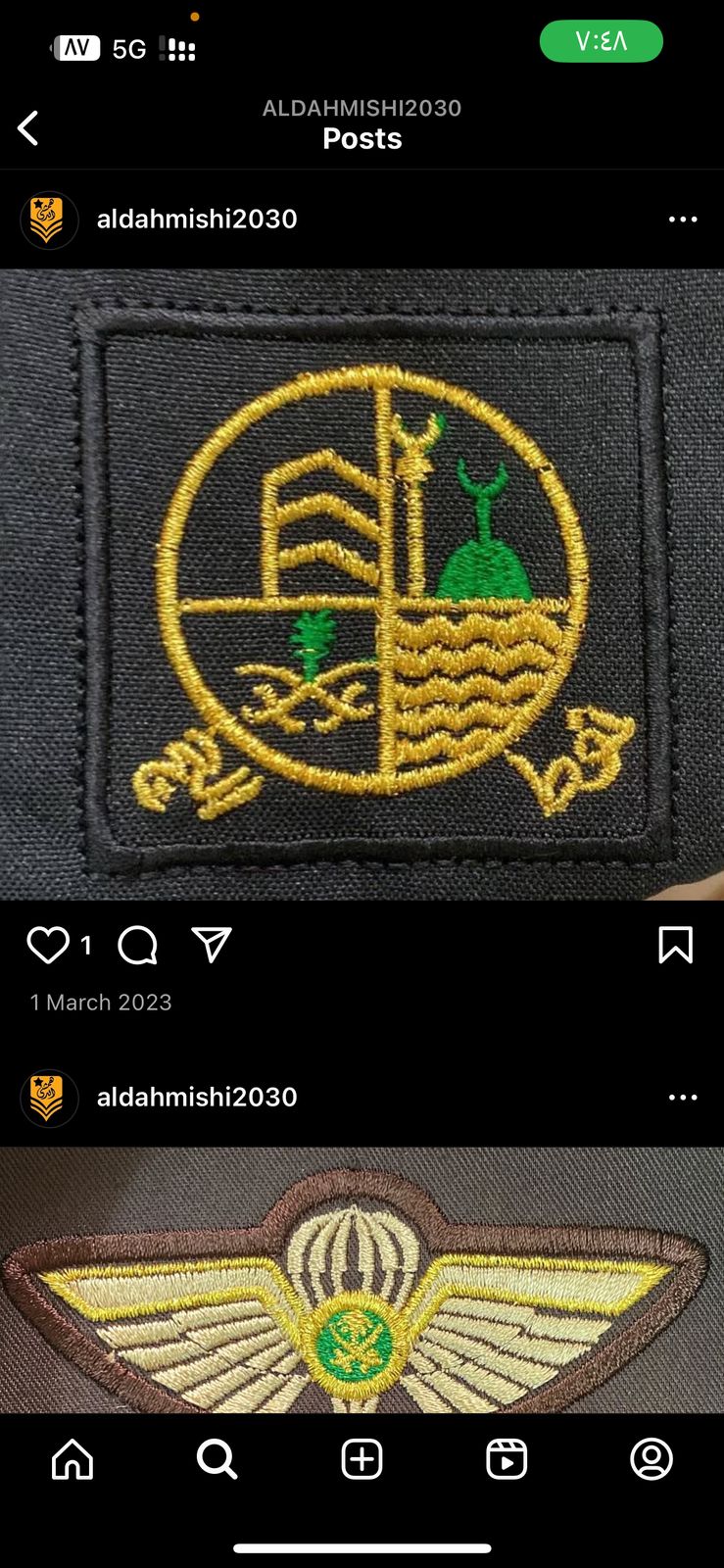Viewport: 724px width, 1568px height.
Task: Go back using the top-left arrow
Action: tap(28, 128)
